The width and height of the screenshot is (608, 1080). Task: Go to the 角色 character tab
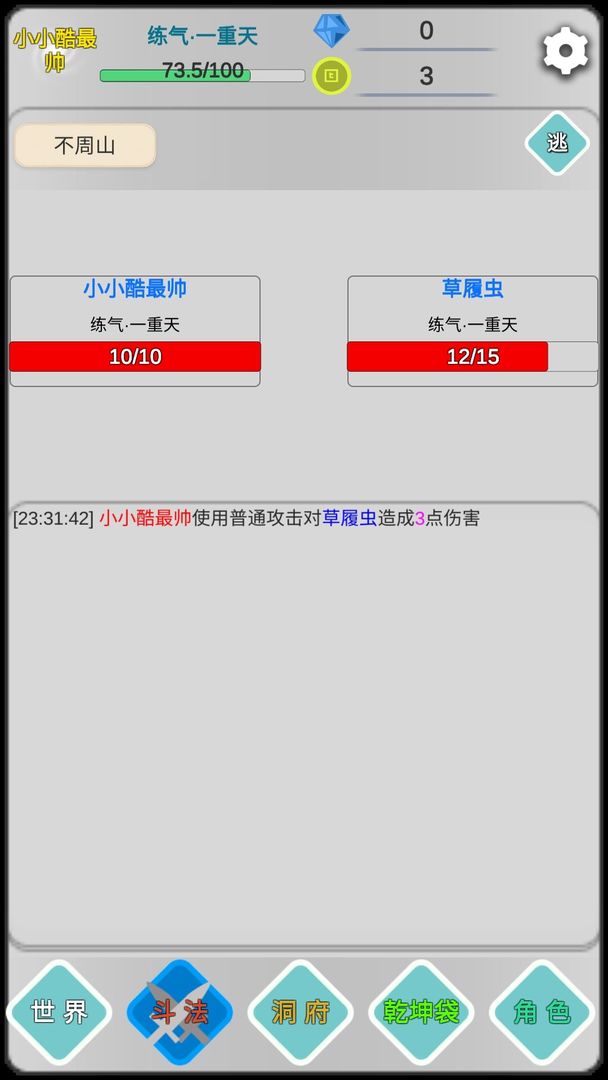pyautogui.click(x=542, y=1012)
